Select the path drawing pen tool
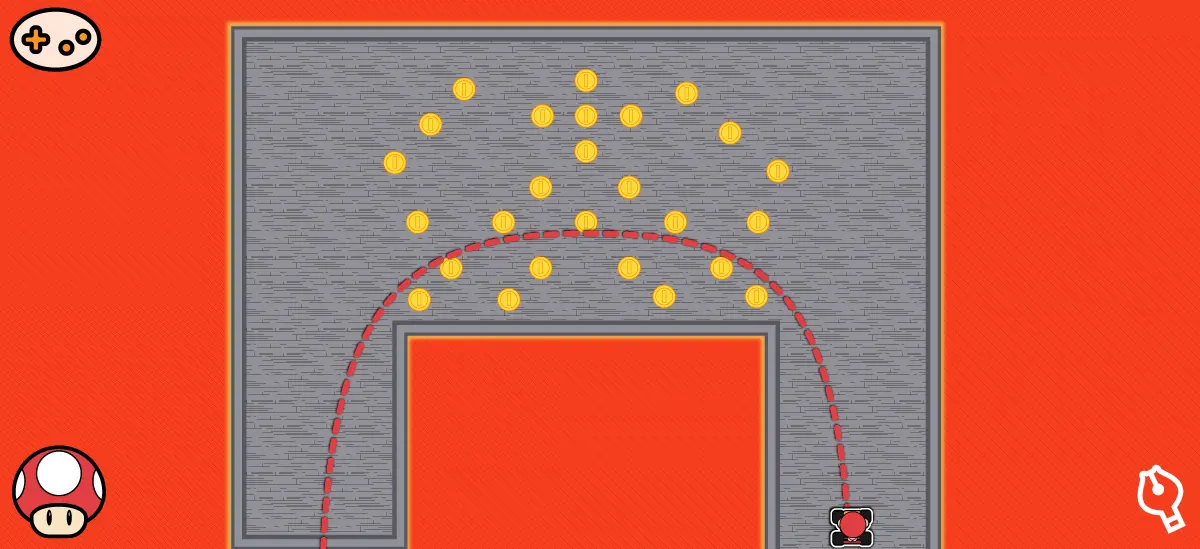This screenshot has height=549, width=1200. pyautogui.click(x=1159, y=497)
